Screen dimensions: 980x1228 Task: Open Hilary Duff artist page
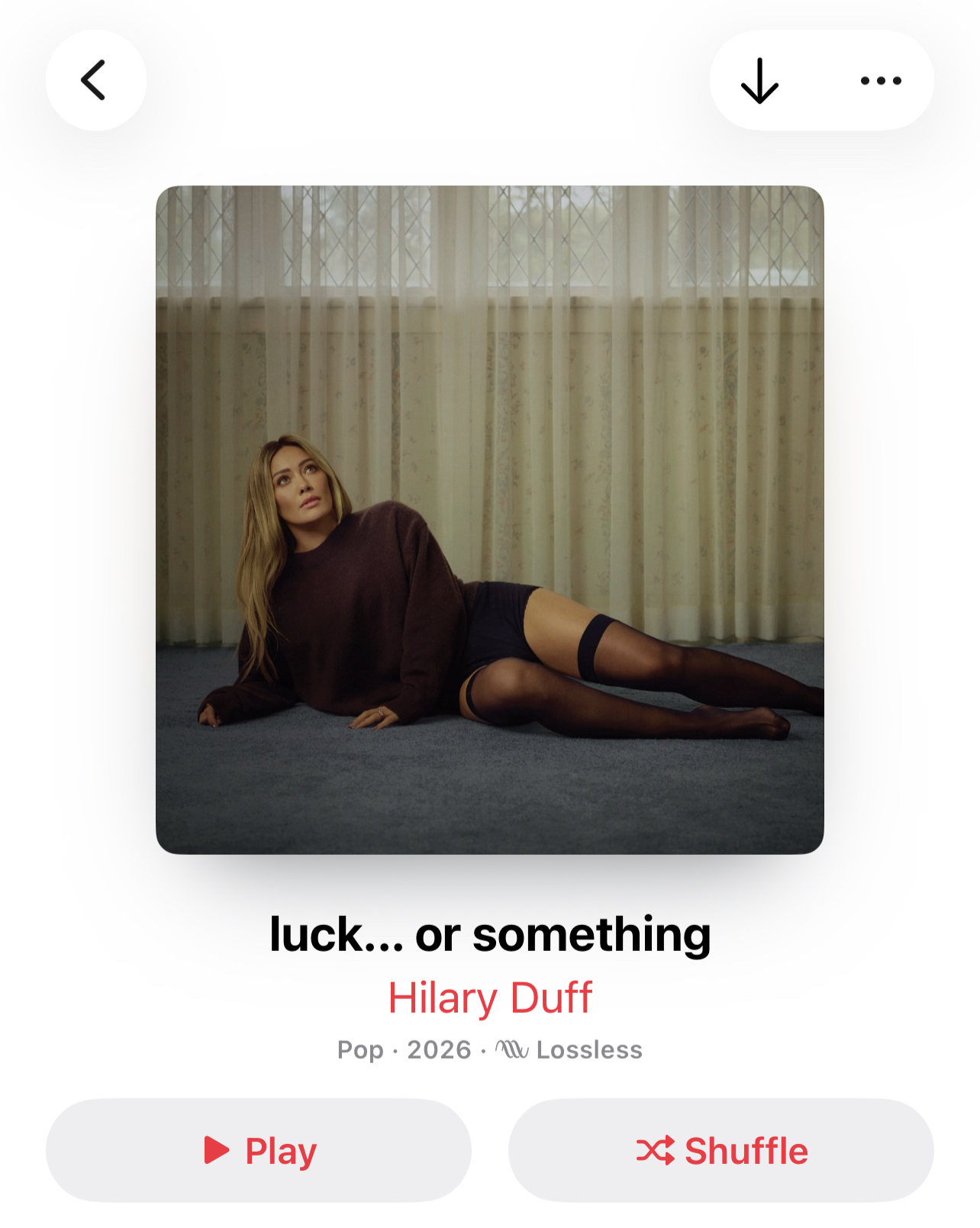[490, 998]
